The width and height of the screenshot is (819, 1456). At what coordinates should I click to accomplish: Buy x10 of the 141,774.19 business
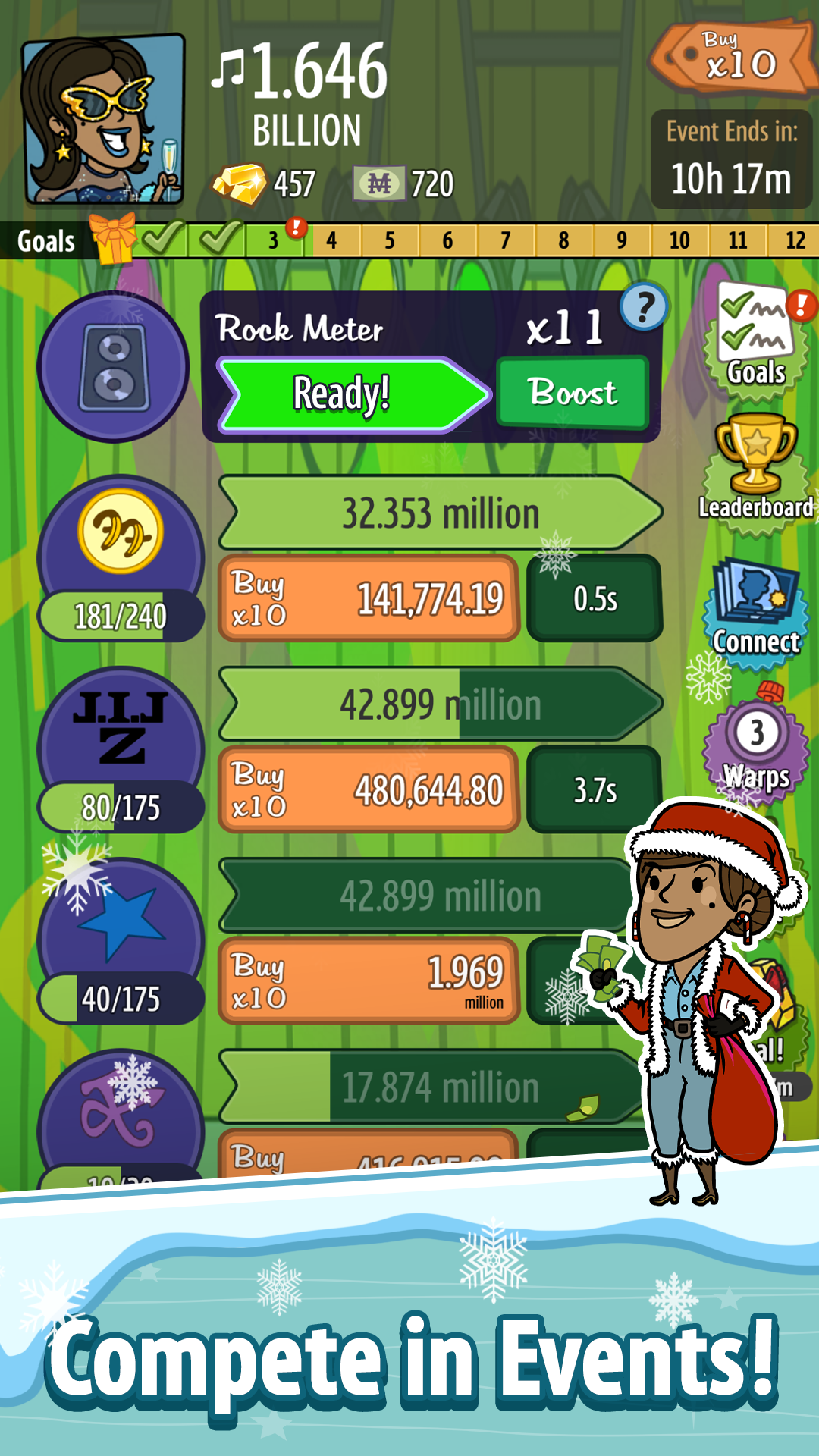click(368, 598)
